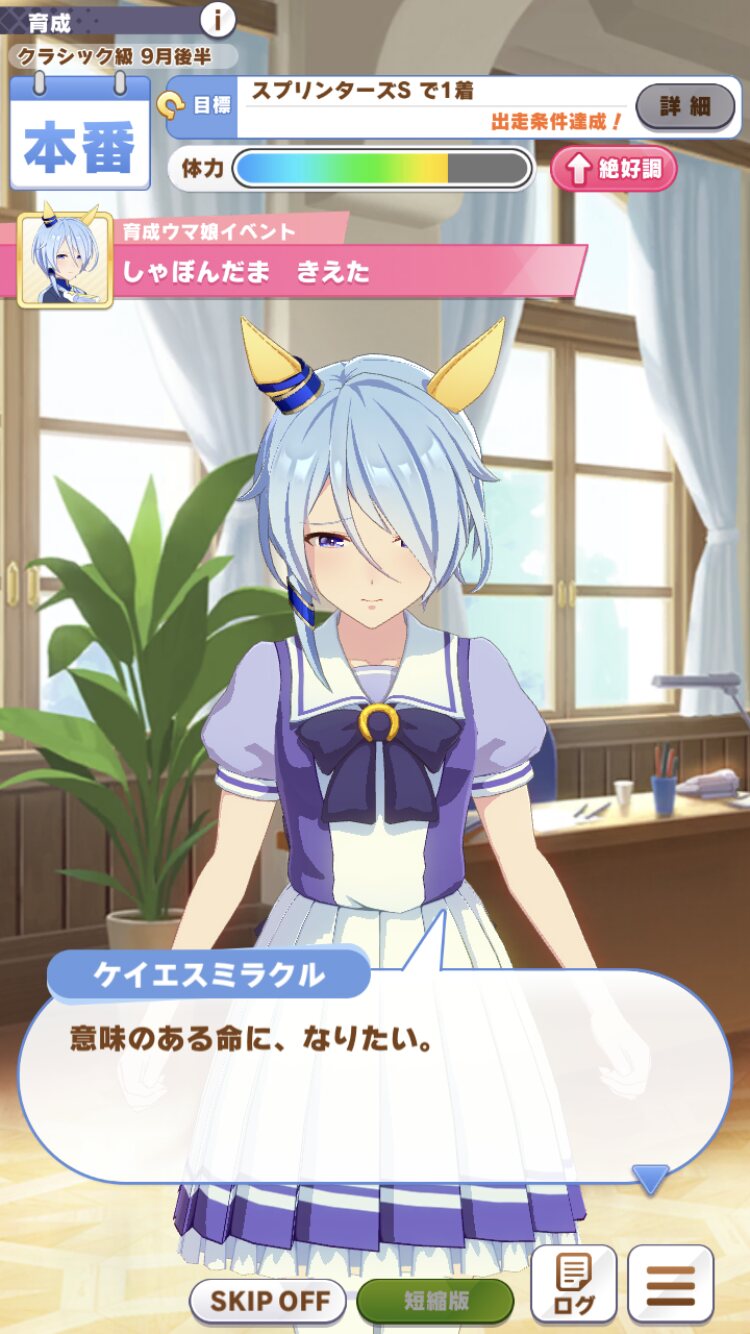Viewport: 750px width, 1334px height.
Task: Open the hamburger menu
Action: [x=670, y=1284]
